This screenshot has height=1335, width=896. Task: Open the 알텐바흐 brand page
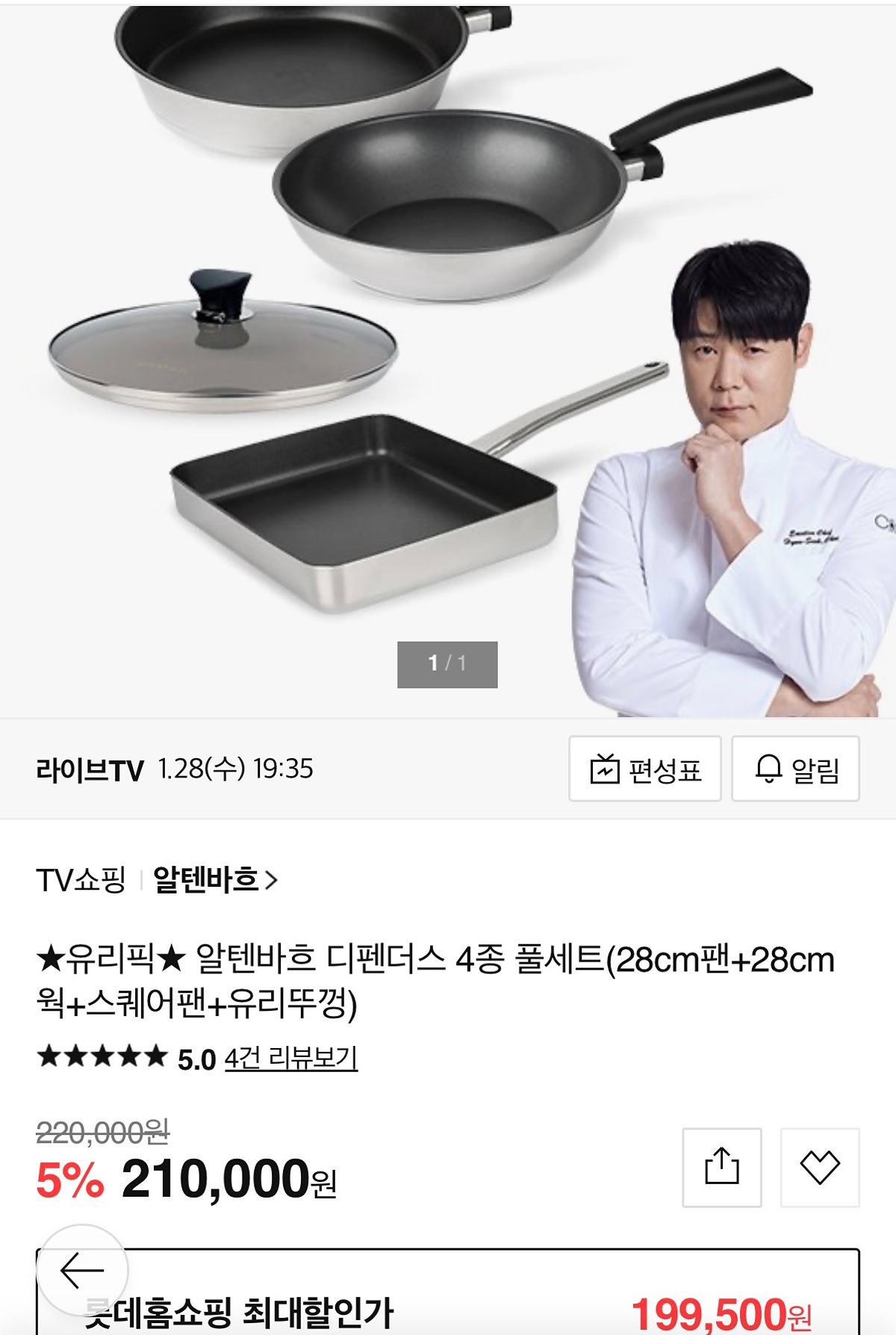click(x=215, y=880)
